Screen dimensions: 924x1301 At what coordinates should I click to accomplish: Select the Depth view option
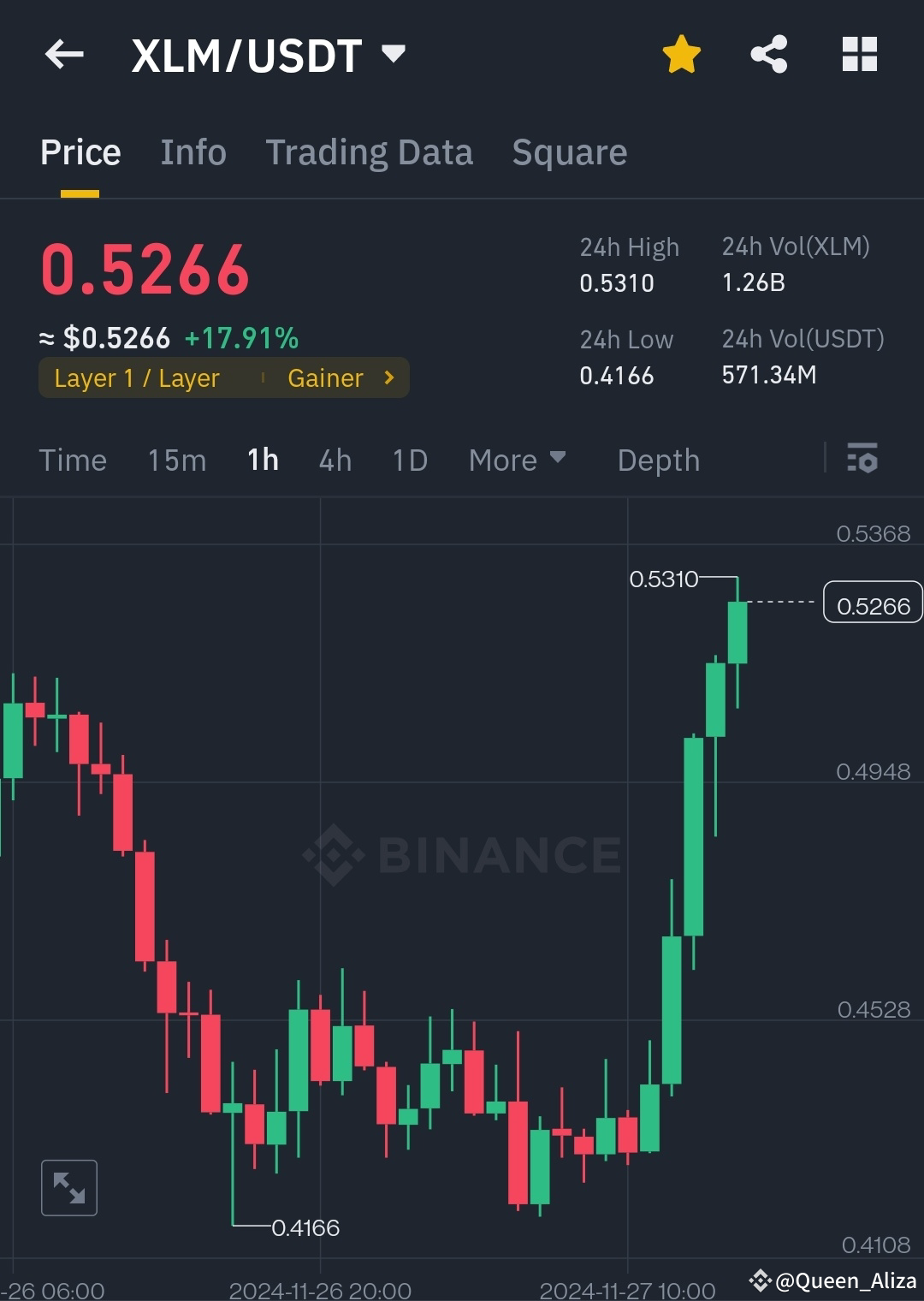[658, 460]
